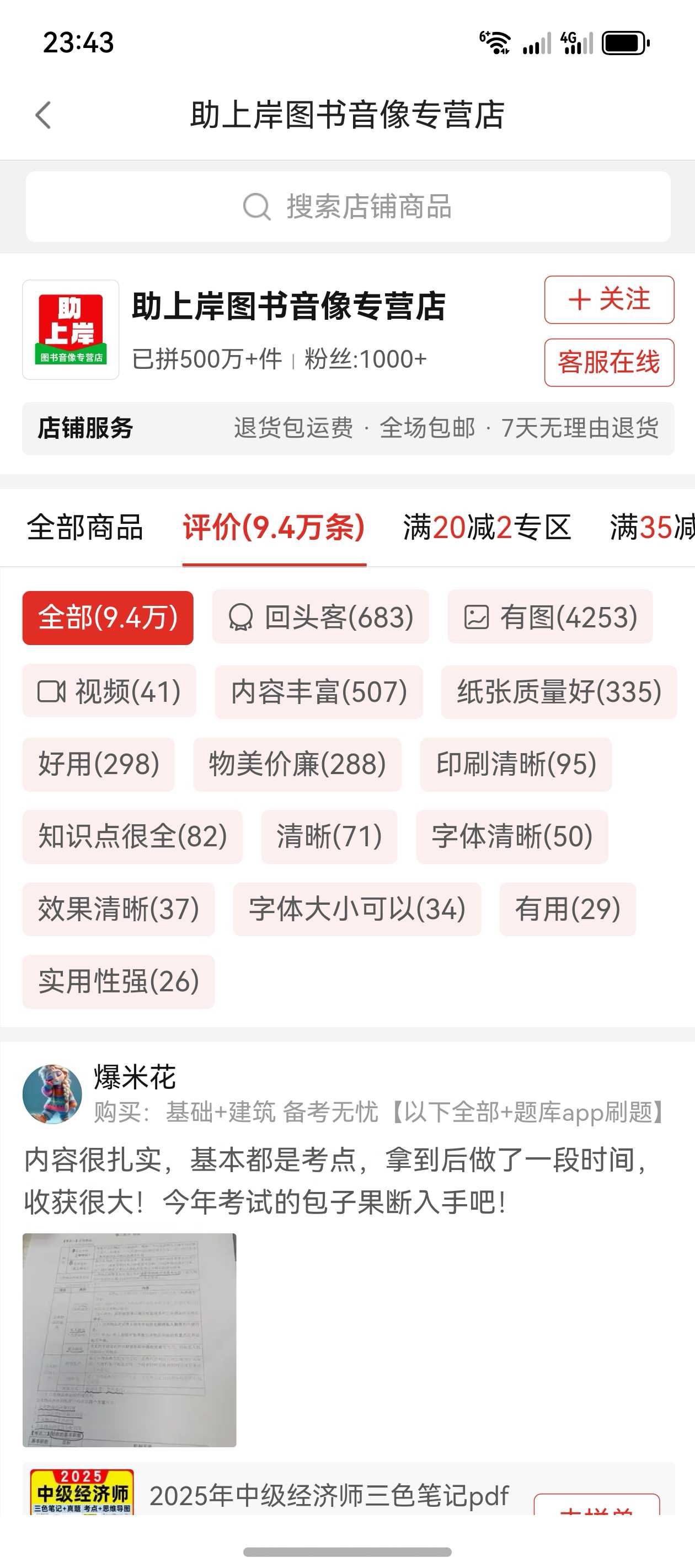This screenshot has width=695, height=1568.
Task: Show reviews with pictures 有图(4253)
Action: pos(550,617)
